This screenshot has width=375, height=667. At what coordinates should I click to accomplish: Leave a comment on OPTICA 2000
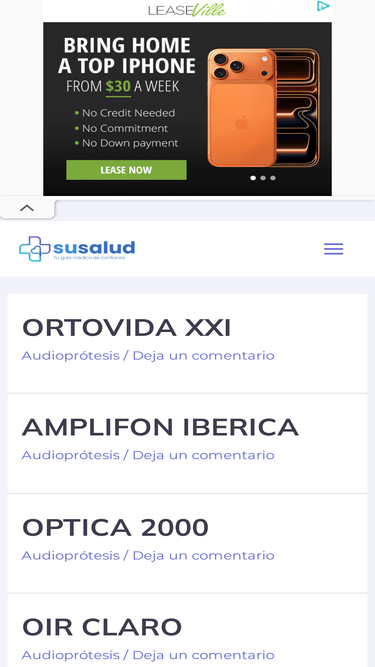(x=203, y=556)
